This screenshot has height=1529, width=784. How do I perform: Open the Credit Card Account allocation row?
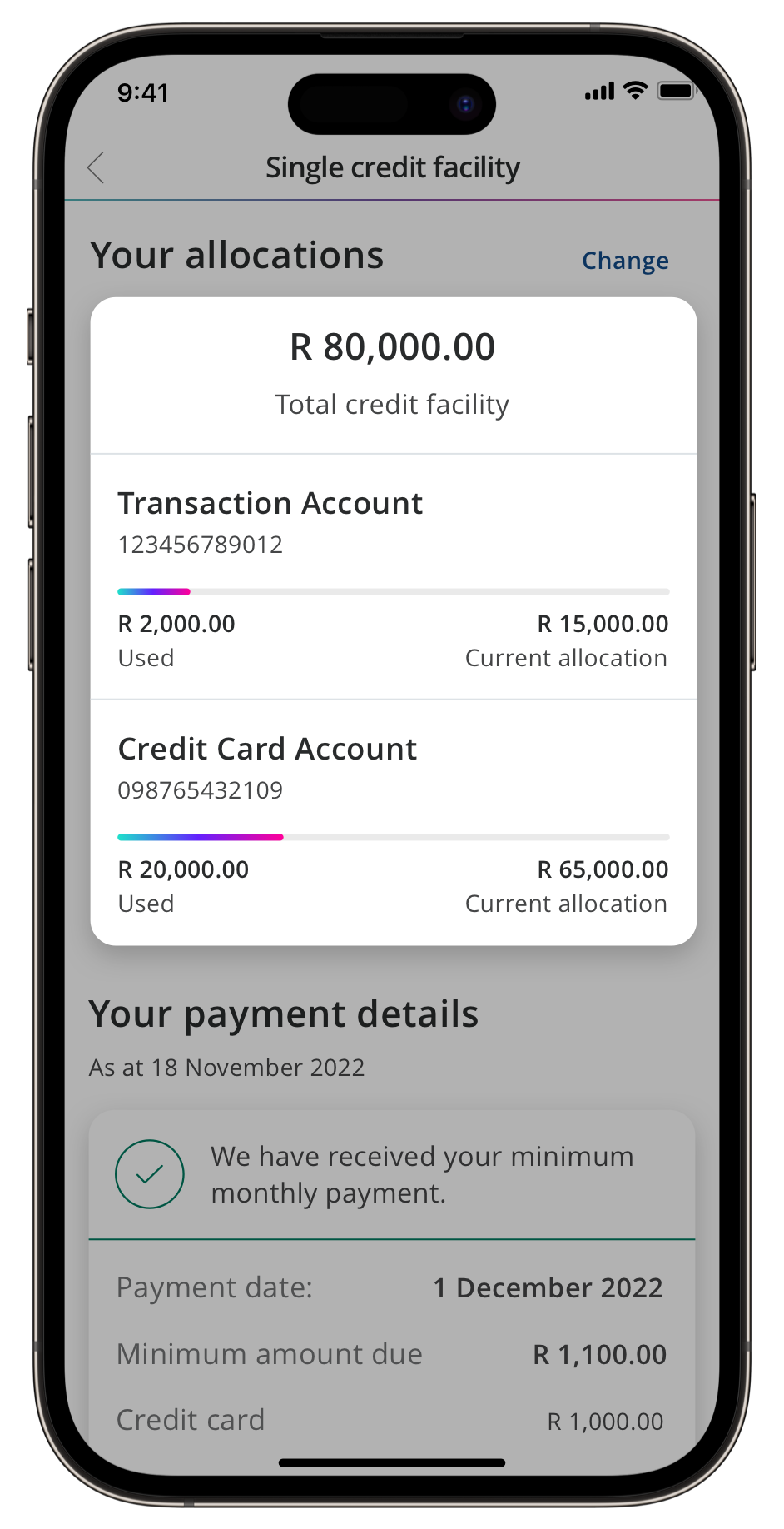pyautogui.click(x=393, y=823)
